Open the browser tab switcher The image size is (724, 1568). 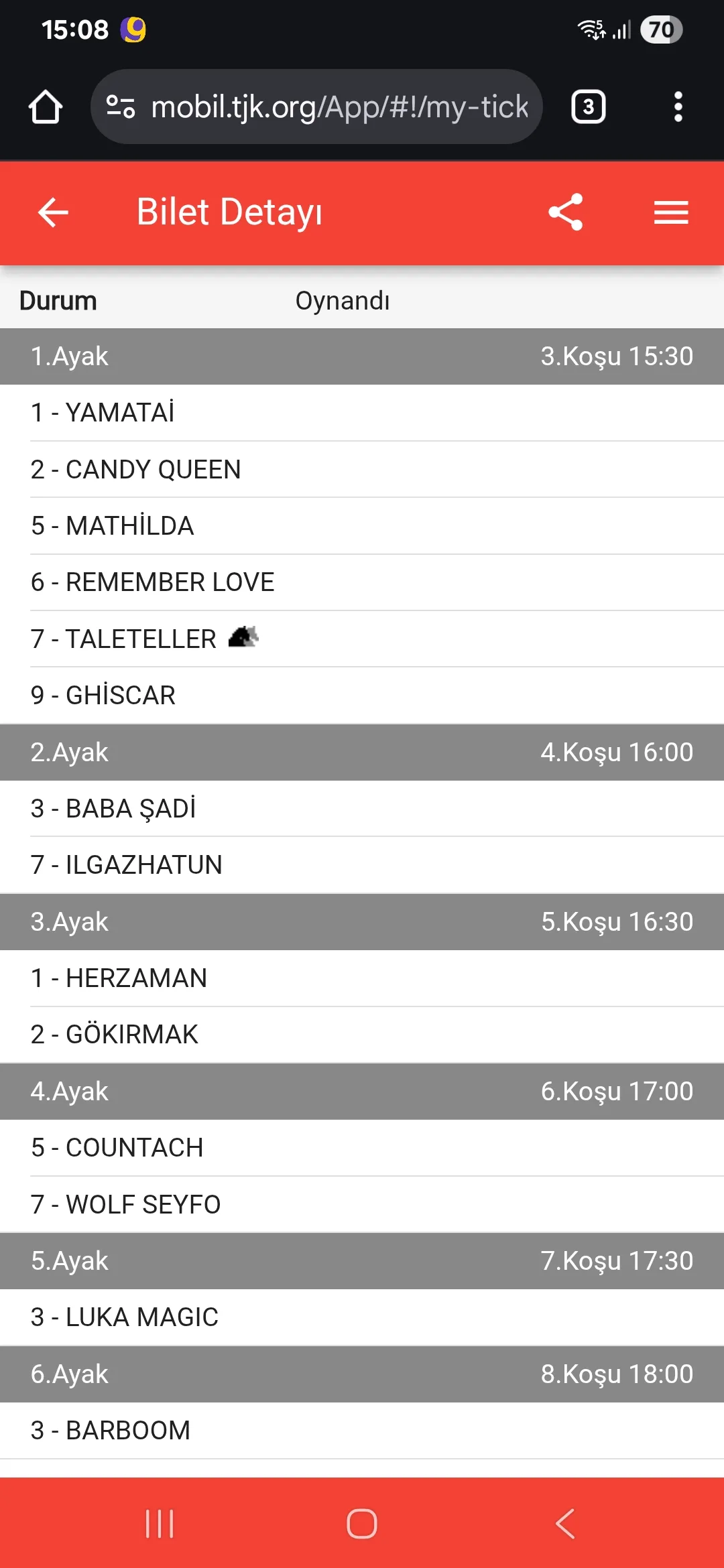click(588, 107)
